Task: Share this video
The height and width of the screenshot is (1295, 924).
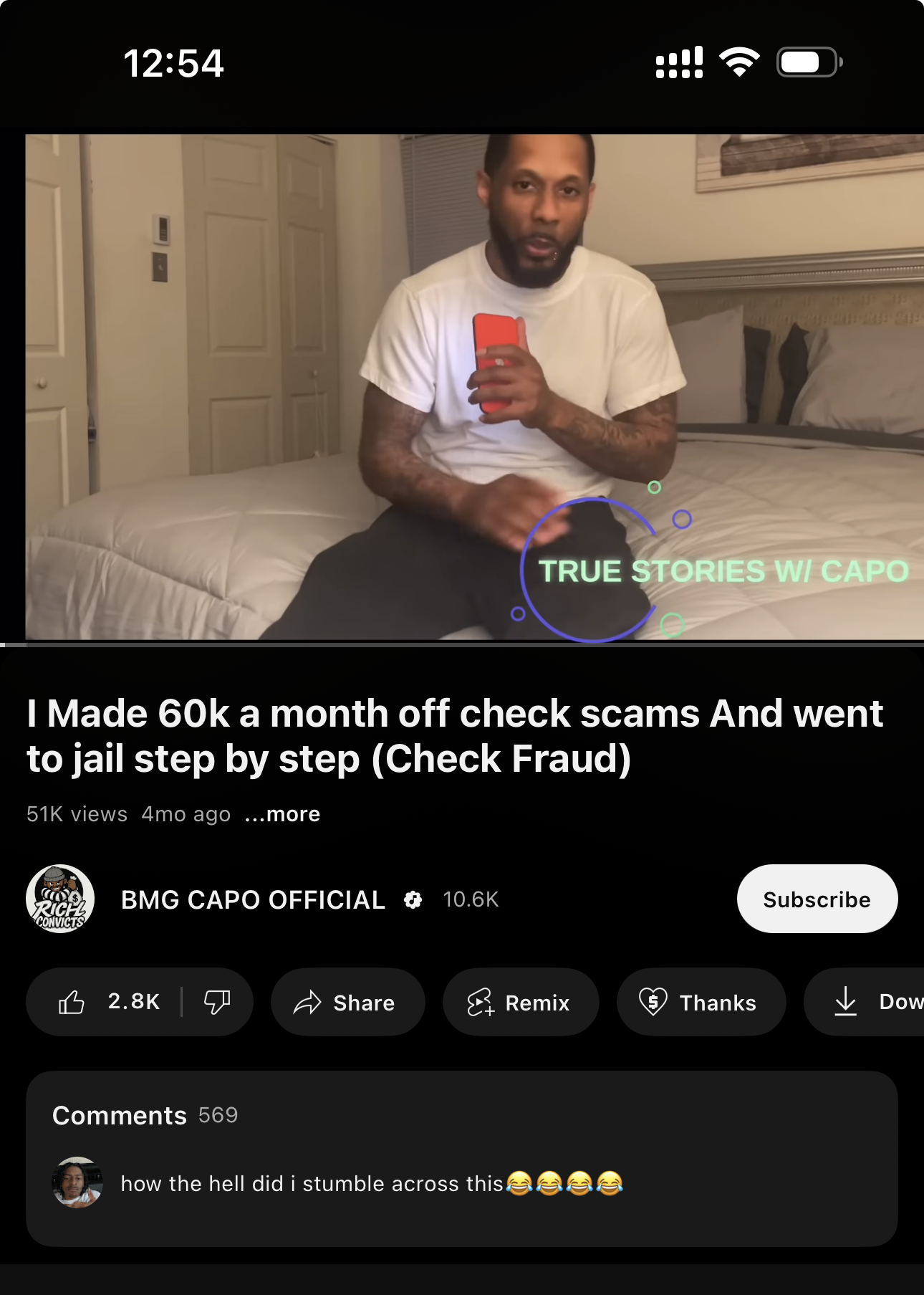Action: (x=347, y=1002)
